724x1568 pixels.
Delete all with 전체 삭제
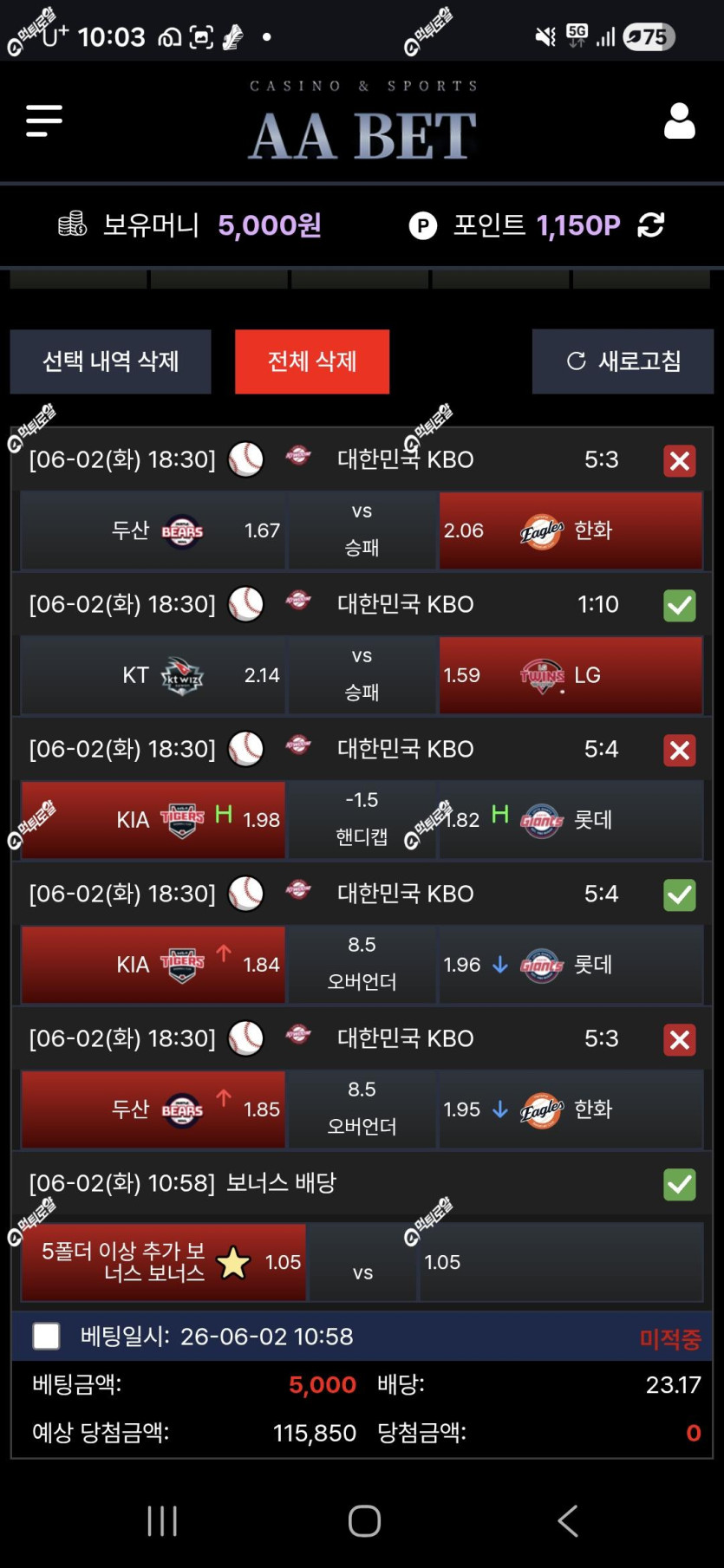pyautogui.click(x=312, y=361)
